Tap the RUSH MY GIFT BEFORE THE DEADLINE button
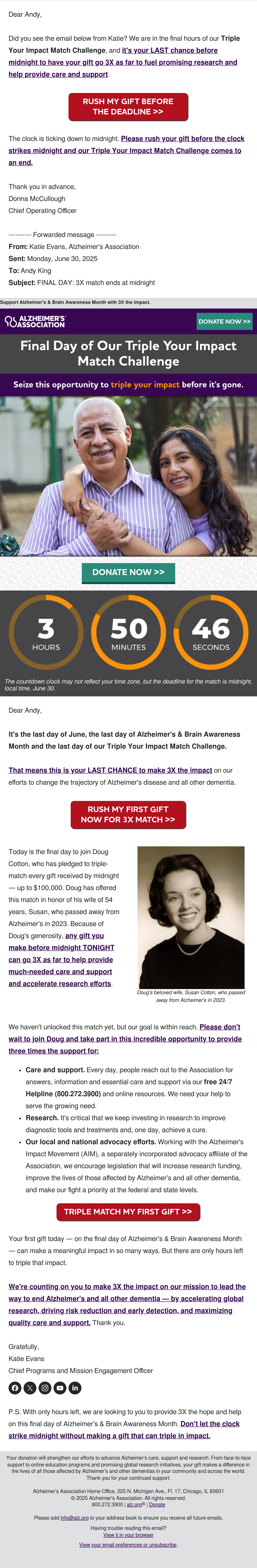 128,106
